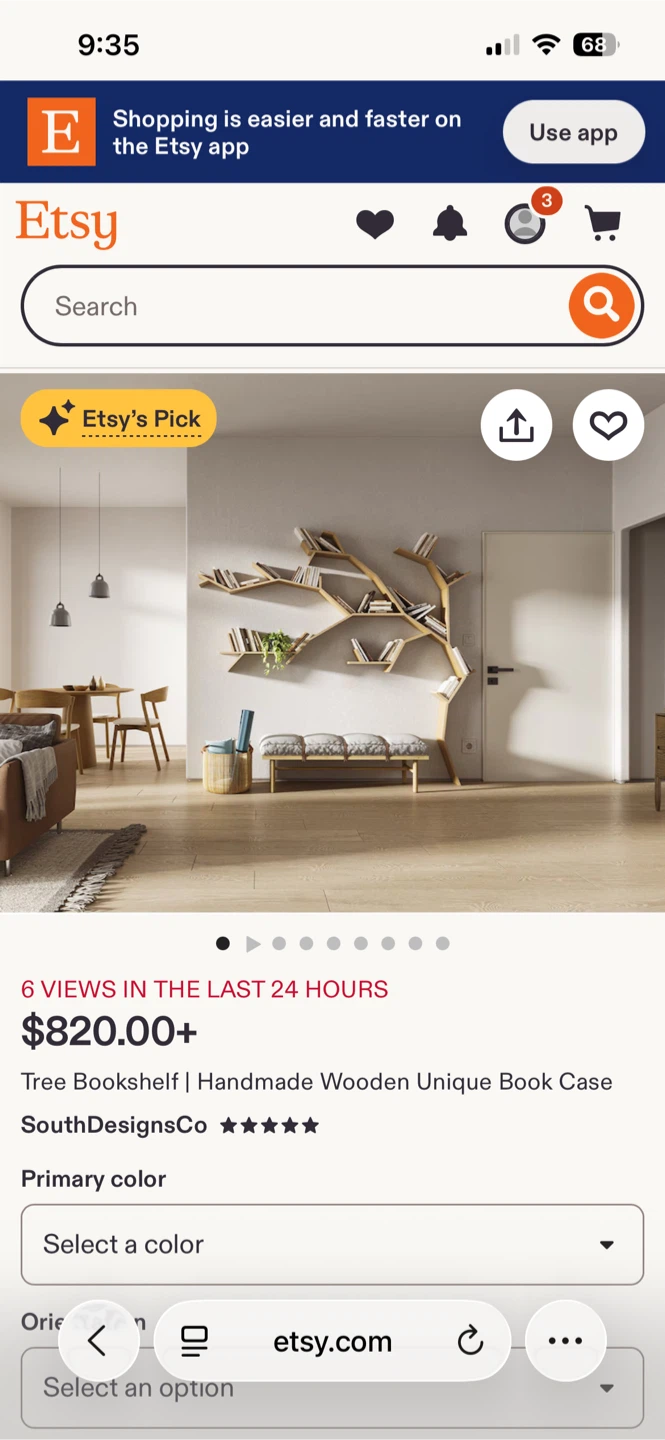Open the notifications bell
The width and height of the screenshot is (665, 1440).
click(x=450, y=224)
